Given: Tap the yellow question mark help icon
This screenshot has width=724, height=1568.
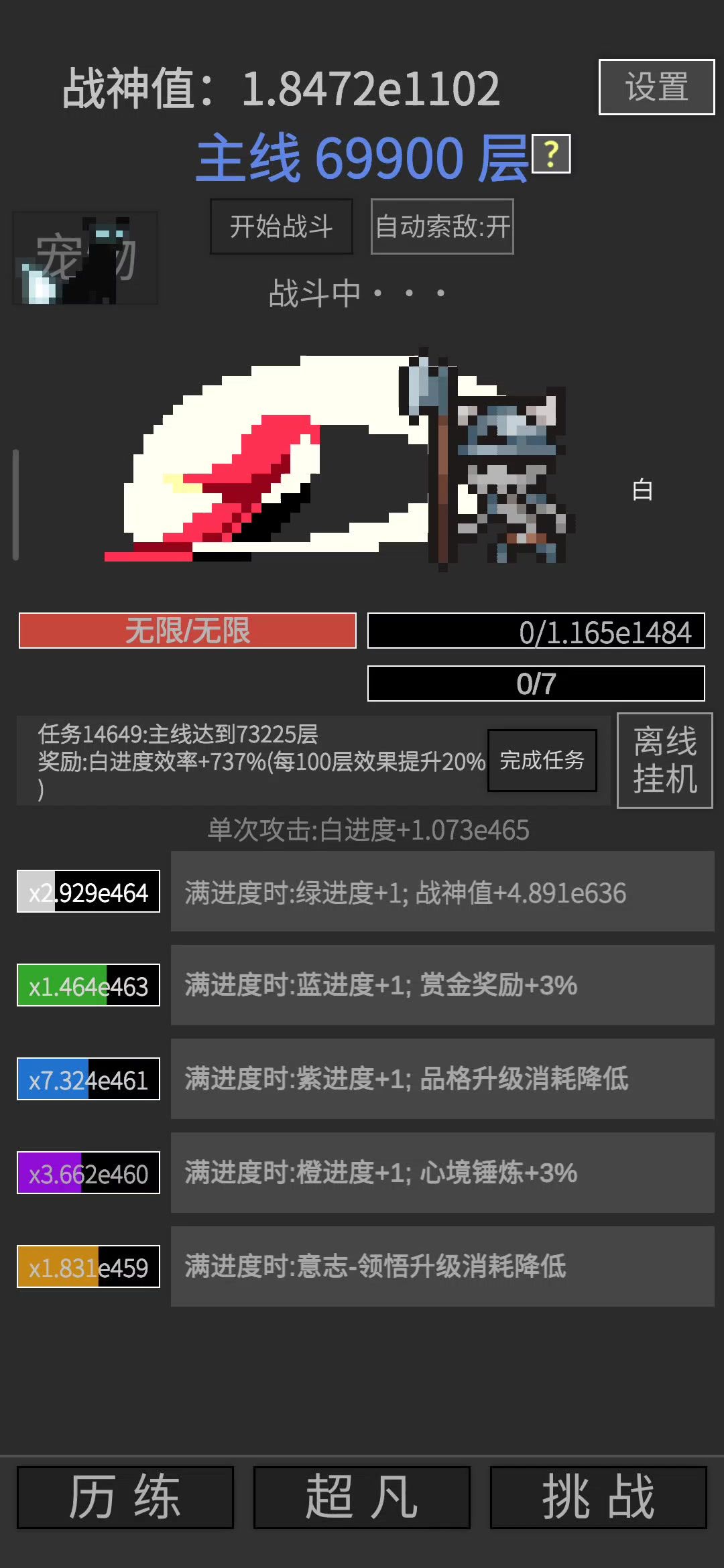Looking at the screenshot, I should pos(551,154).
